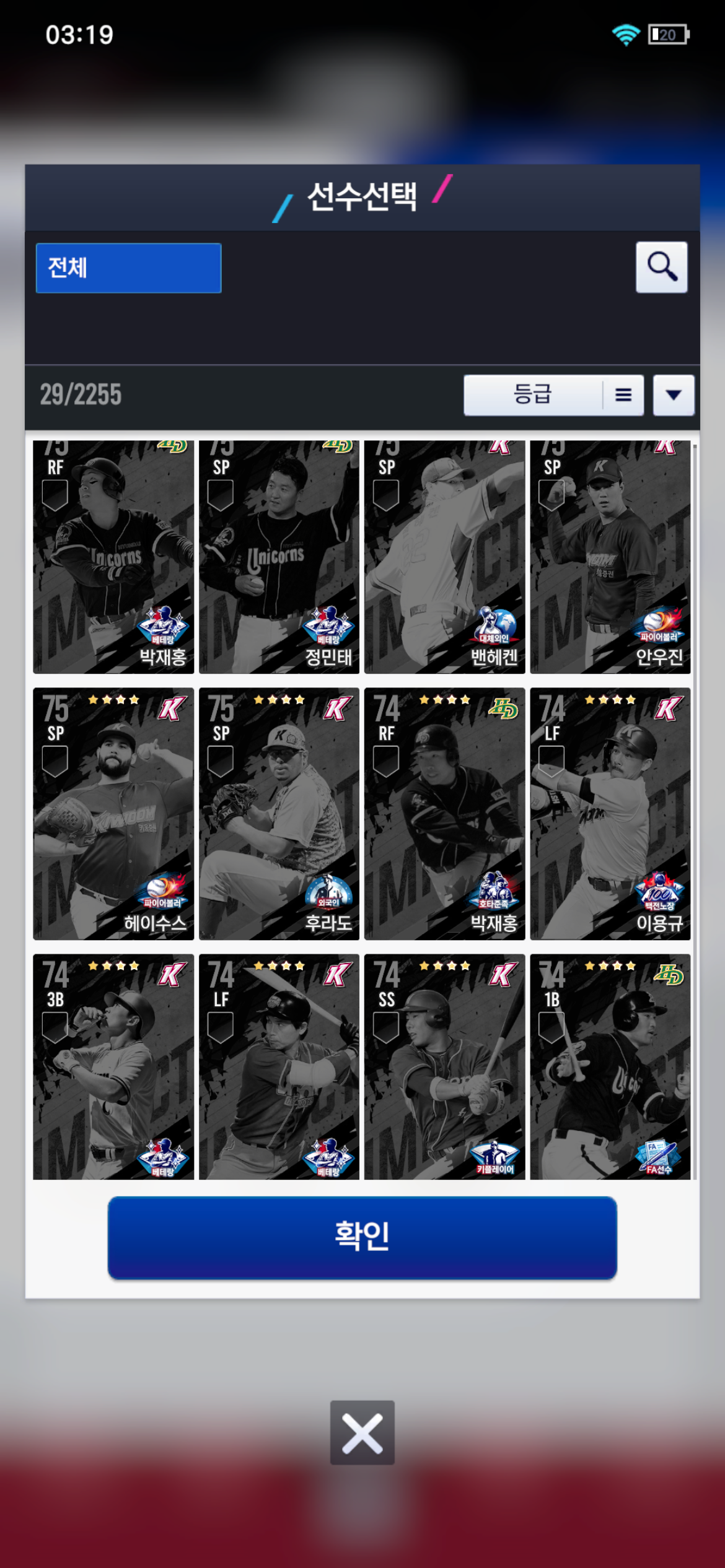Open the 전체 filter dropdown
Viewport: 725px width, 1568px height.
click(x=128, y=268)
